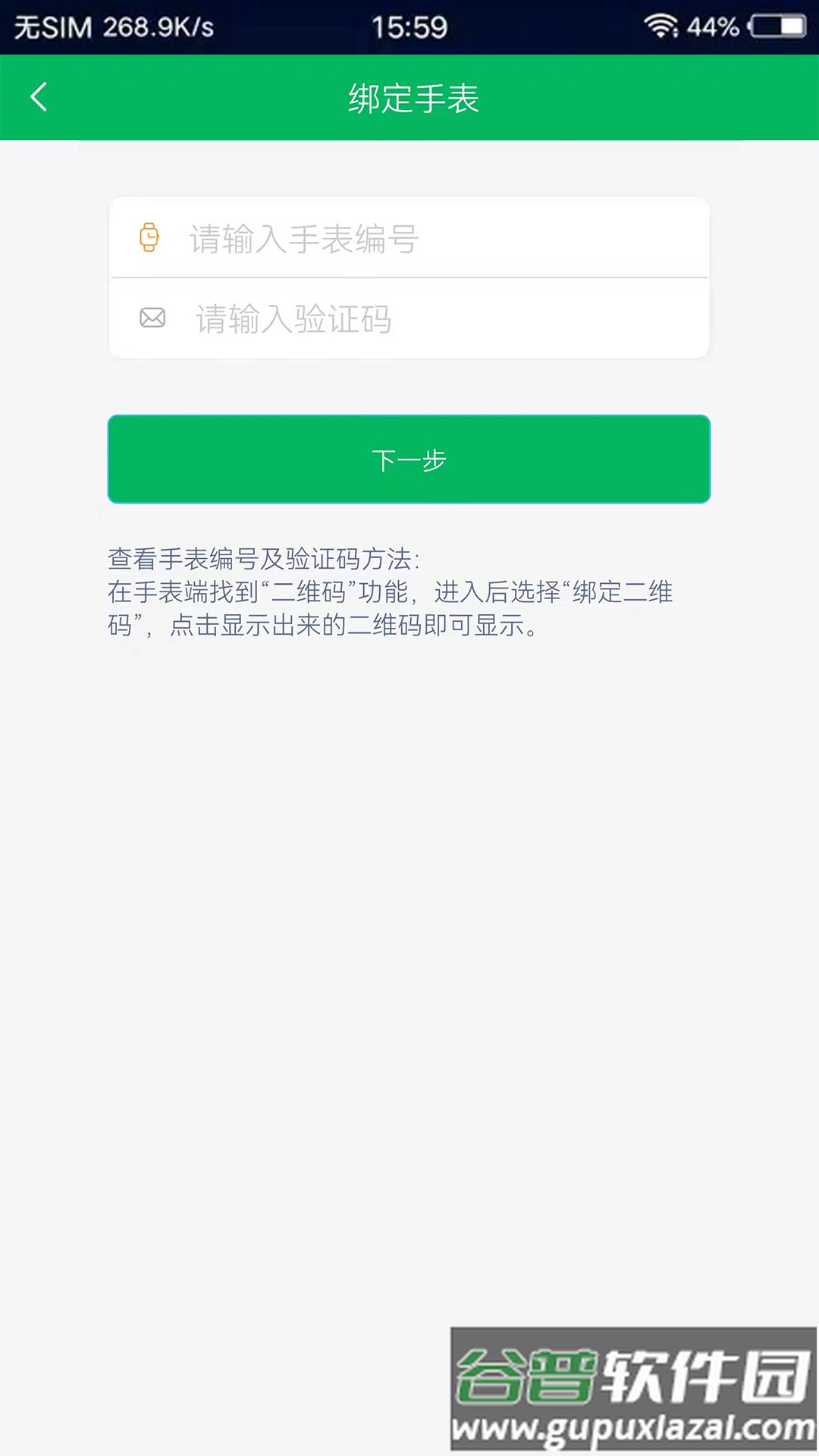
Task: Click the watch icon beside the number field
Action: coord(150,239)
